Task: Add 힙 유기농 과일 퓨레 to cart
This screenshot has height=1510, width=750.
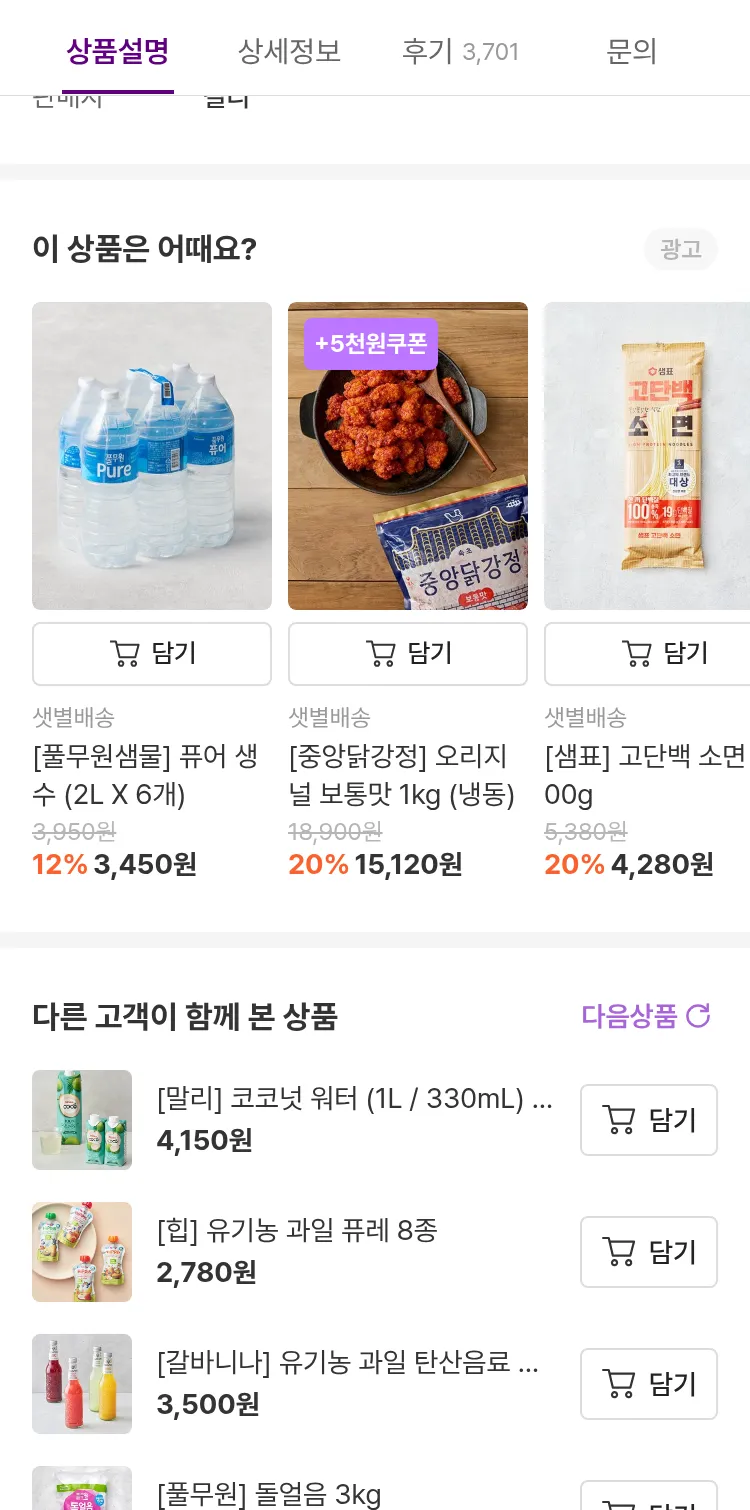Action: click(x=649, y=1252)
